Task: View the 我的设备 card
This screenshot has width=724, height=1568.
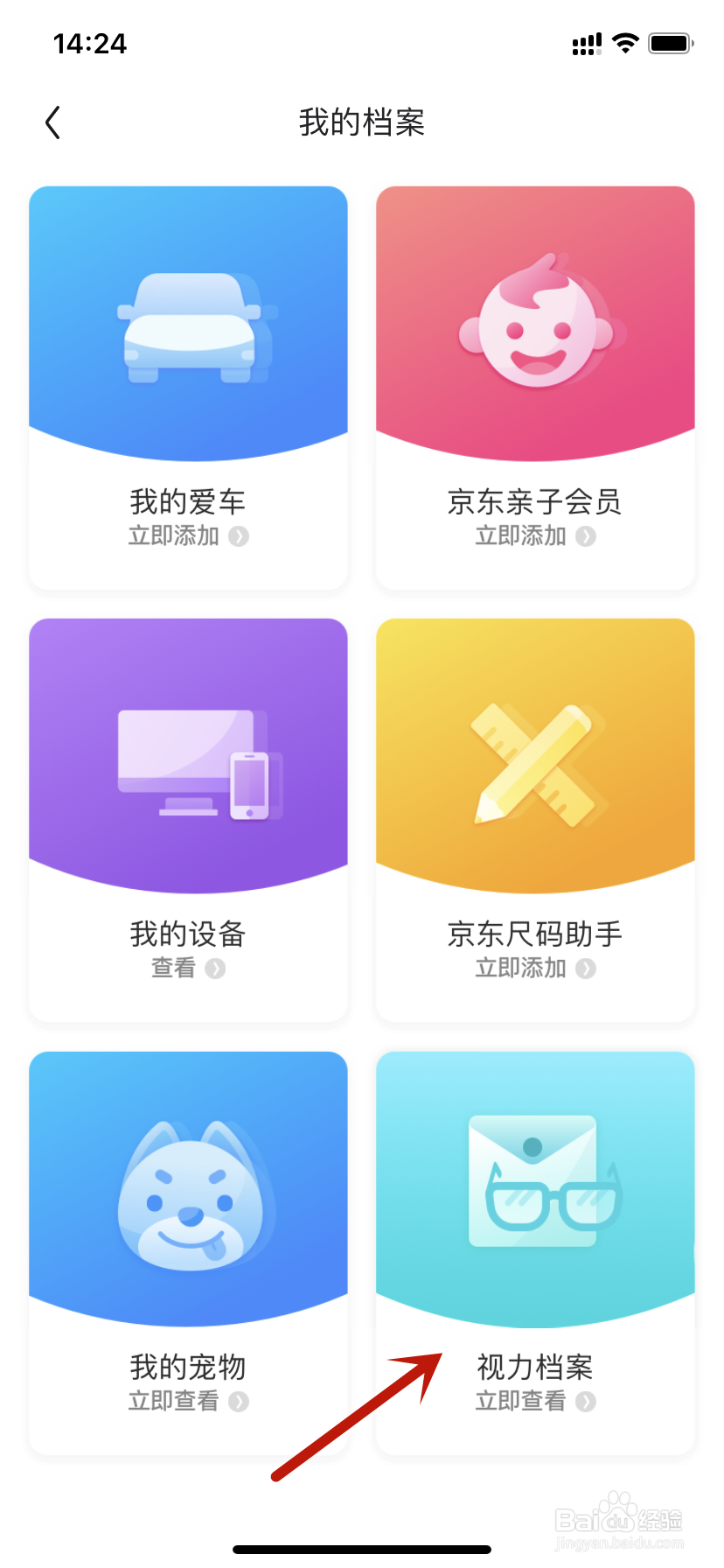Action: 188,819
